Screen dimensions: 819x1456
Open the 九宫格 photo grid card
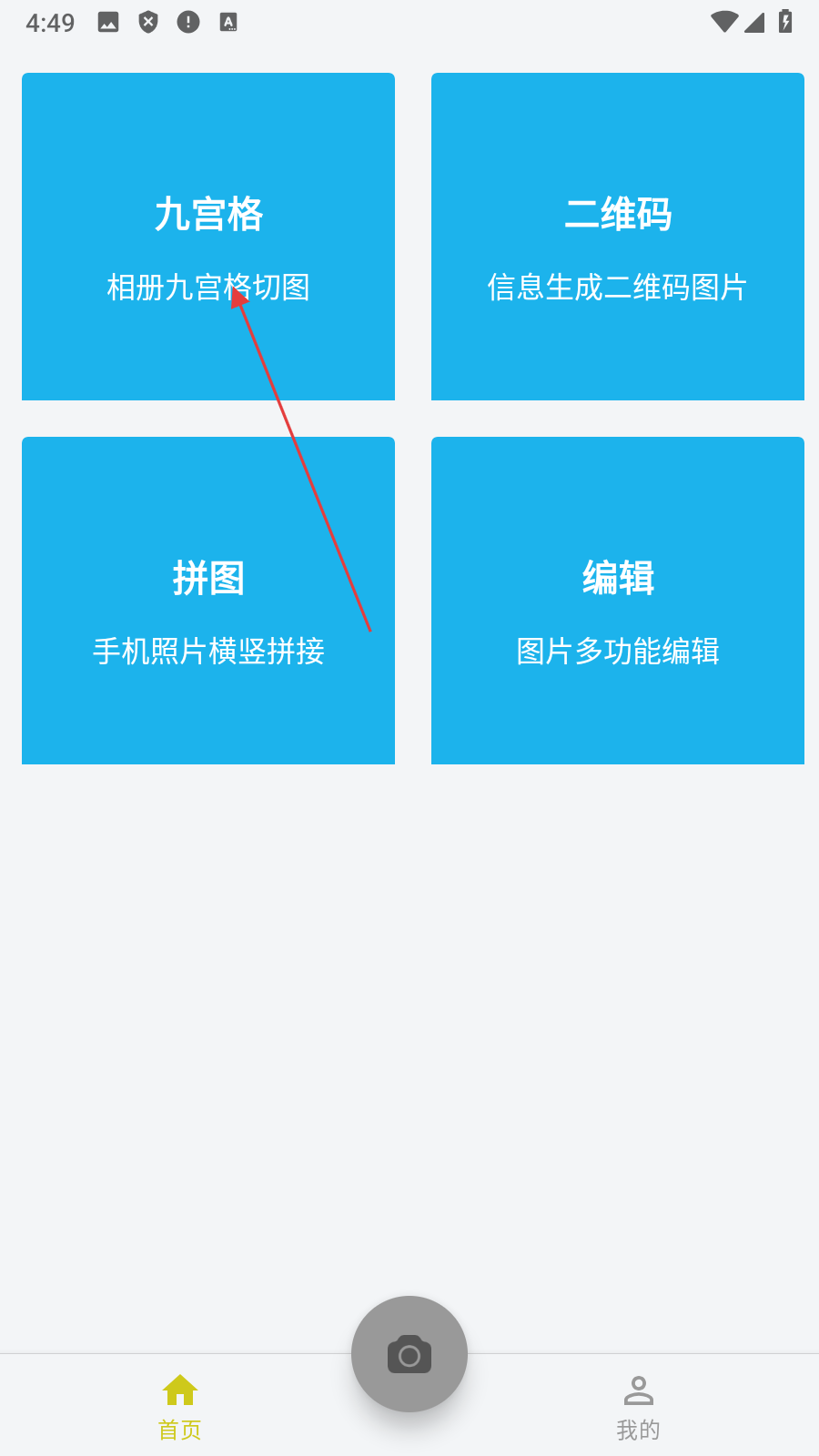(208, 237)
